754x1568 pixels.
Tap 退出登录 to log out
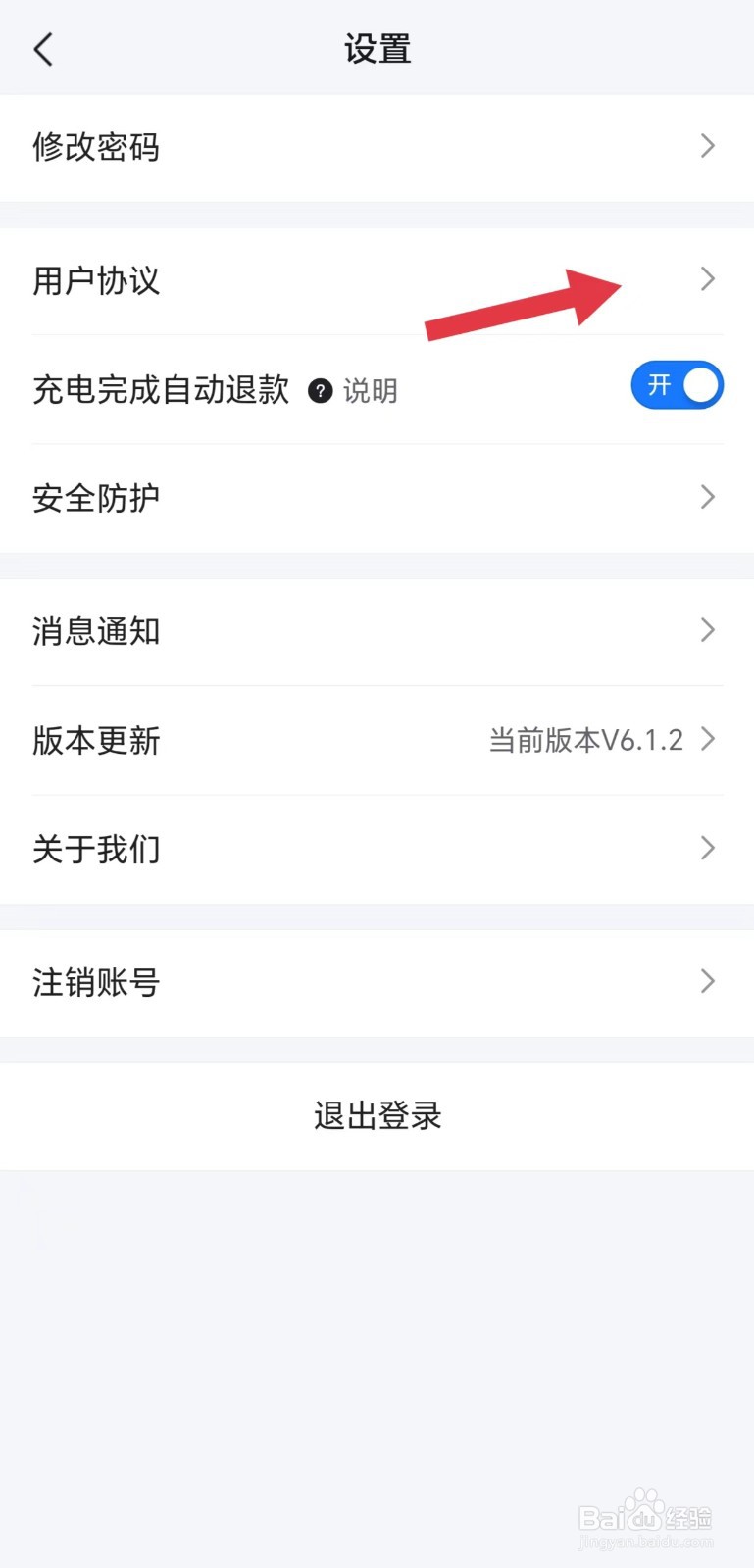[x=377, y=1116]
